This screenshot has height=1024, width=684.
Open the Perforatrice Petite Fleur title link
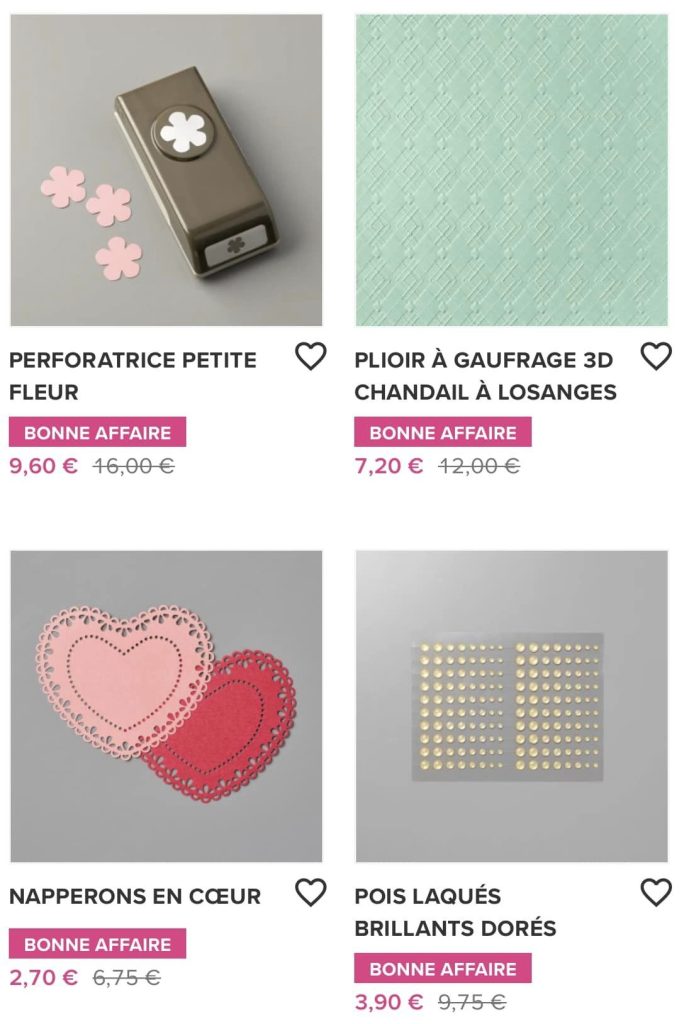(x=133, y=375)
